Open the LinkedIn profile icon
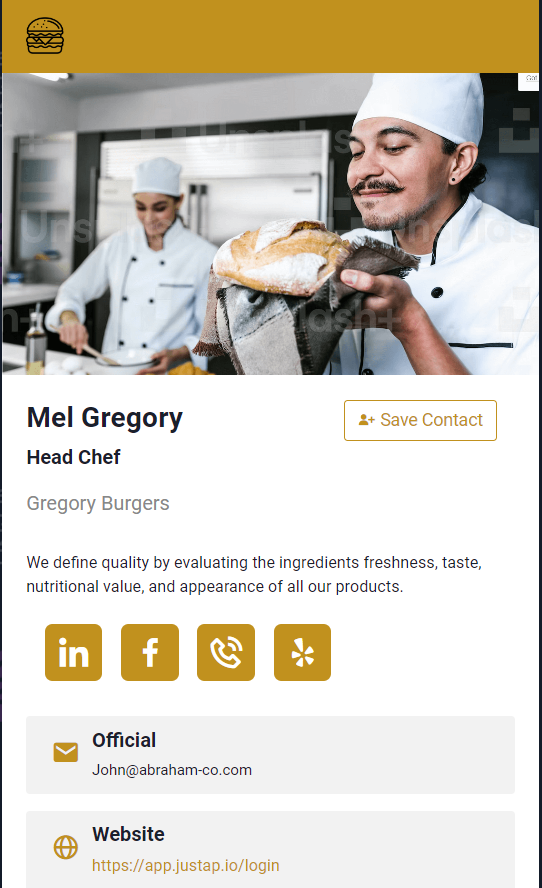The width and height of the screenshot is (542, 888). tap(74, 652)
